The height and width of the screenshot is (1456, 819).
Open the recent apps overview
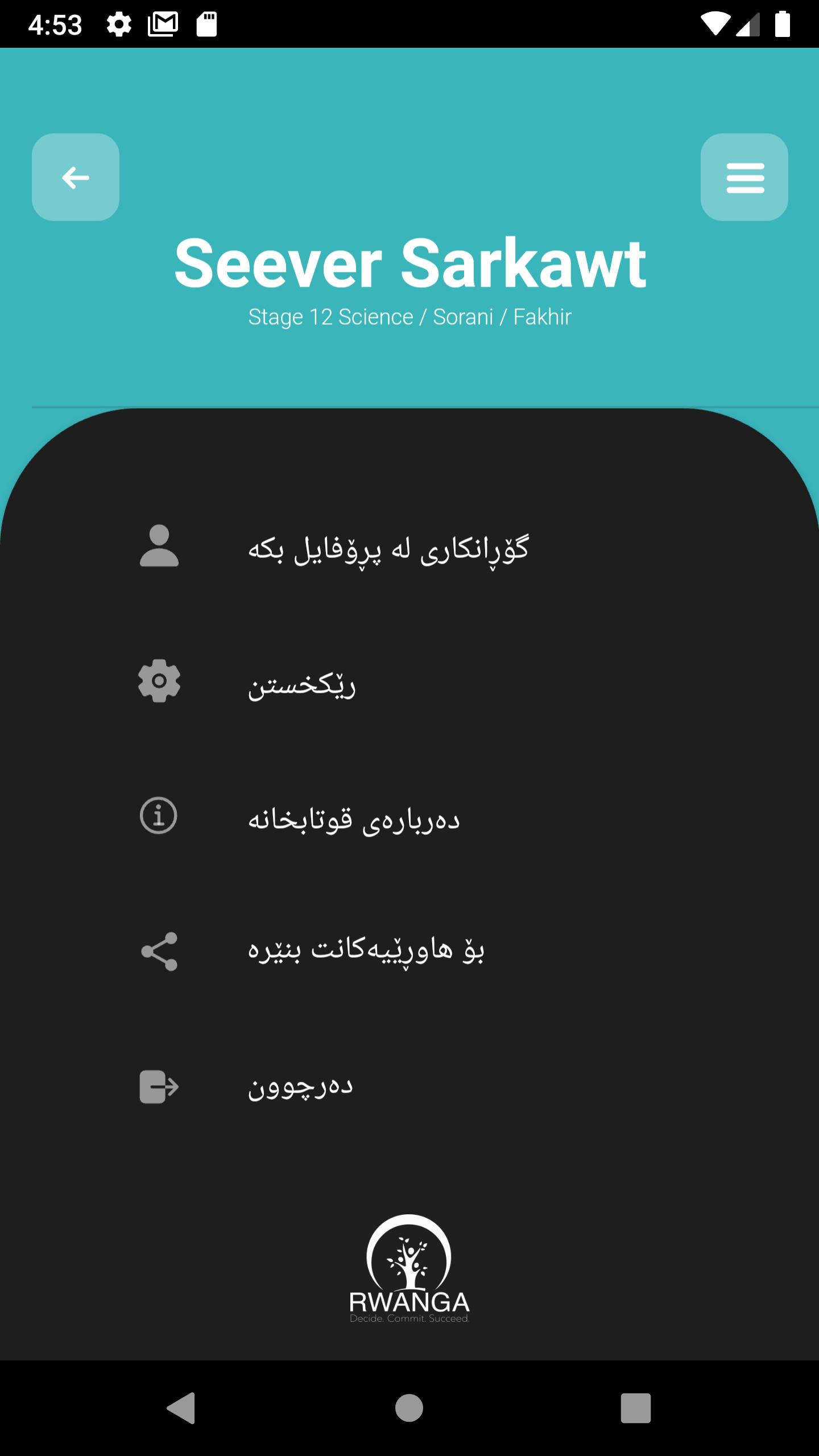(635, 1408)
